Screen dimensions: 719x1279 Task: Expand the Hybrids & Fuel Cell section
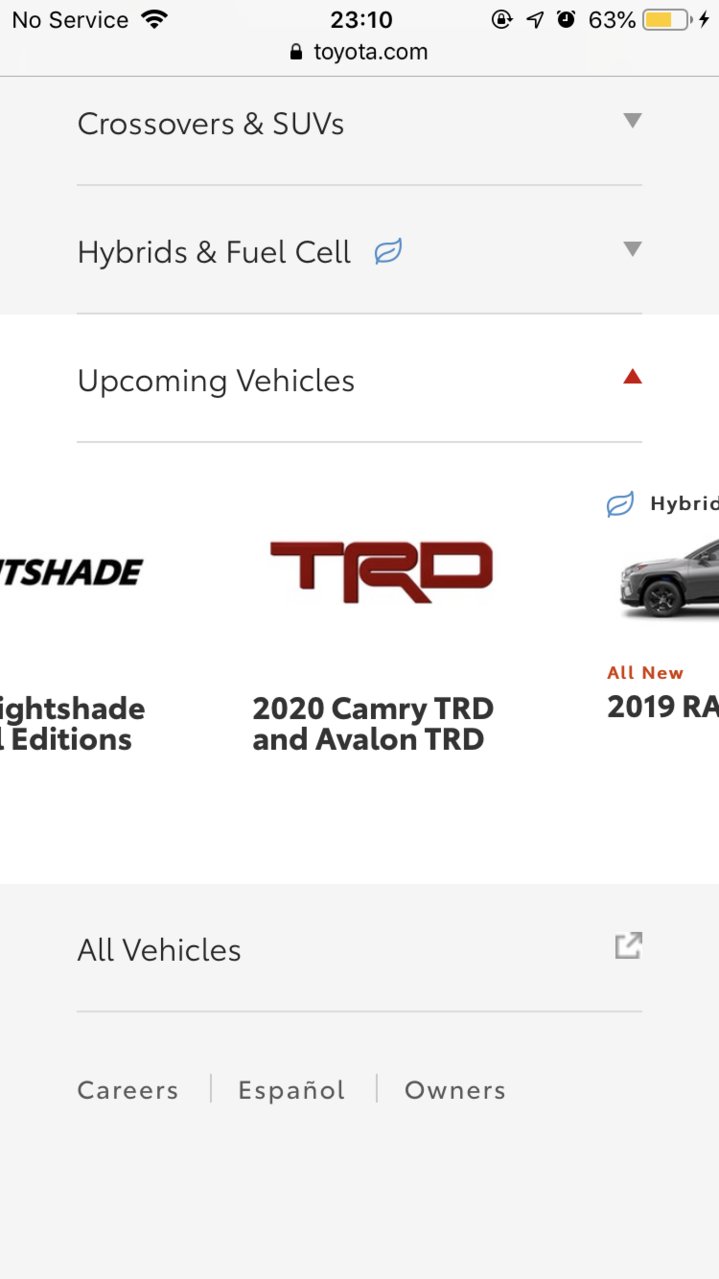click(x=359, y=252)
